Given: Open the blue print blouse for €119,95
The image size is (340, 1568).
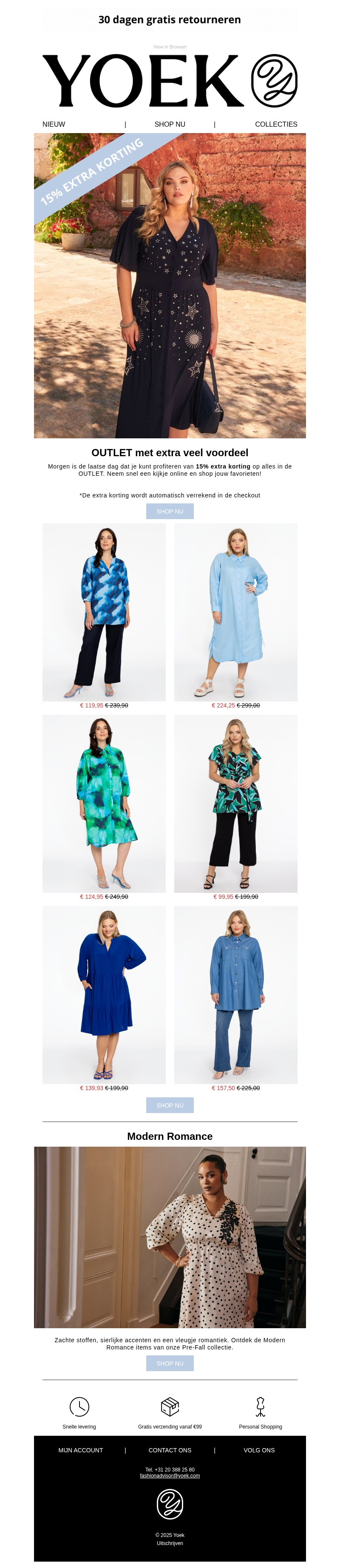Looking at the screenshot, I should tap(104, 612).
